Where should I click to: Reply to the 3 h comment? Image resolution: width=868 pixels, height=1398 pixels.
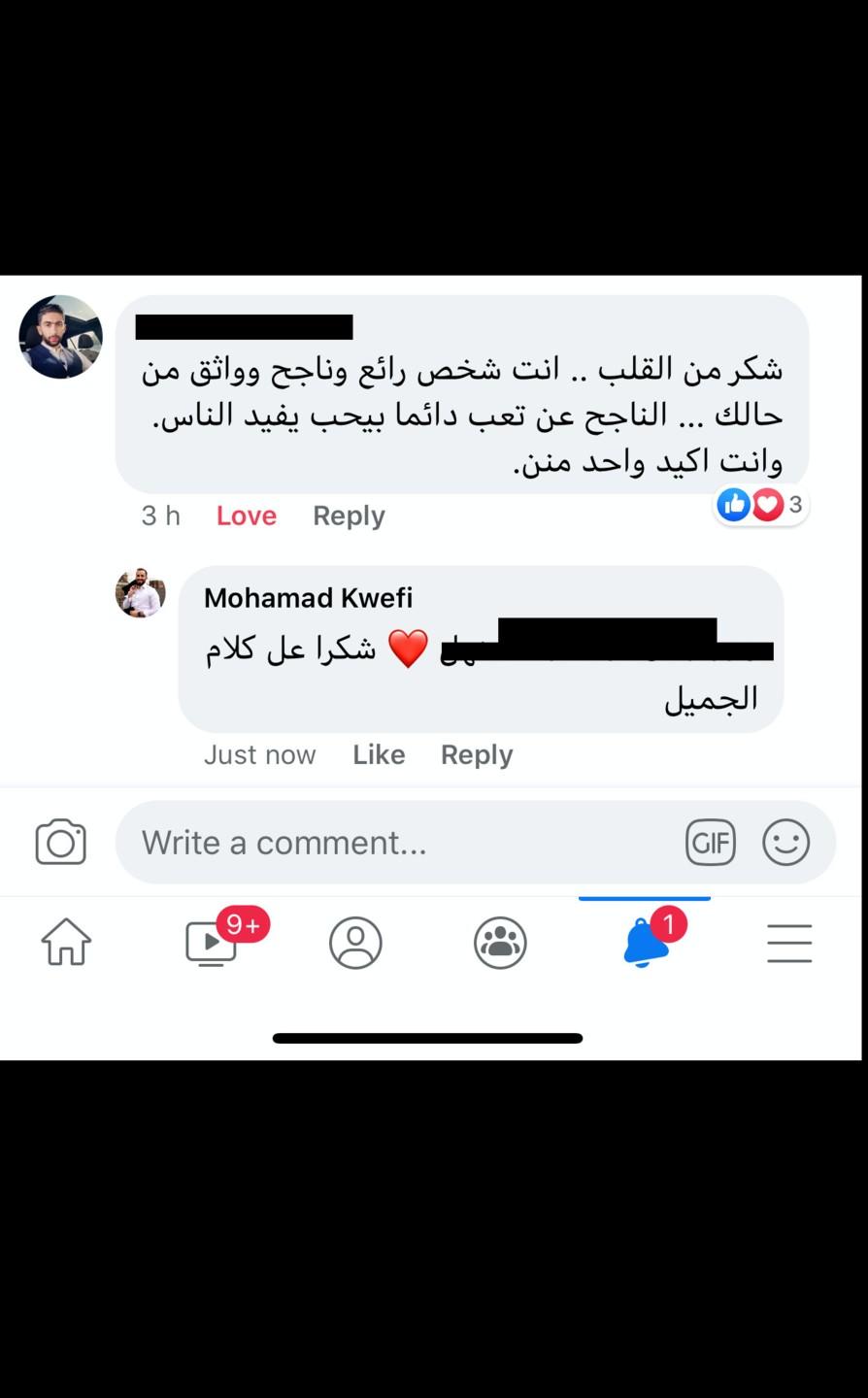pyautogui.click(x=349, y=516)
